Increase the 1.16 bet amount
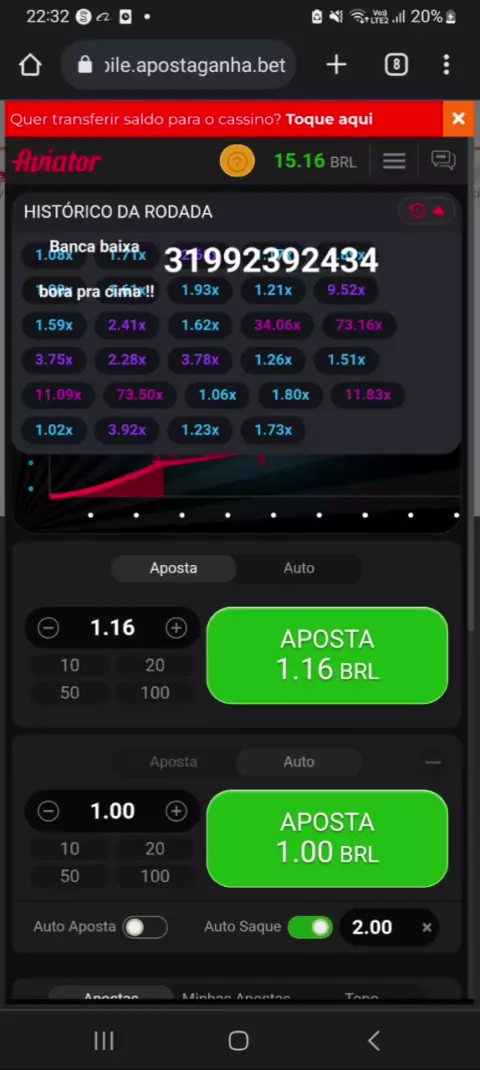Viewport: 480px width, 1070px height. pyautogui.click(x=176, y=628)
